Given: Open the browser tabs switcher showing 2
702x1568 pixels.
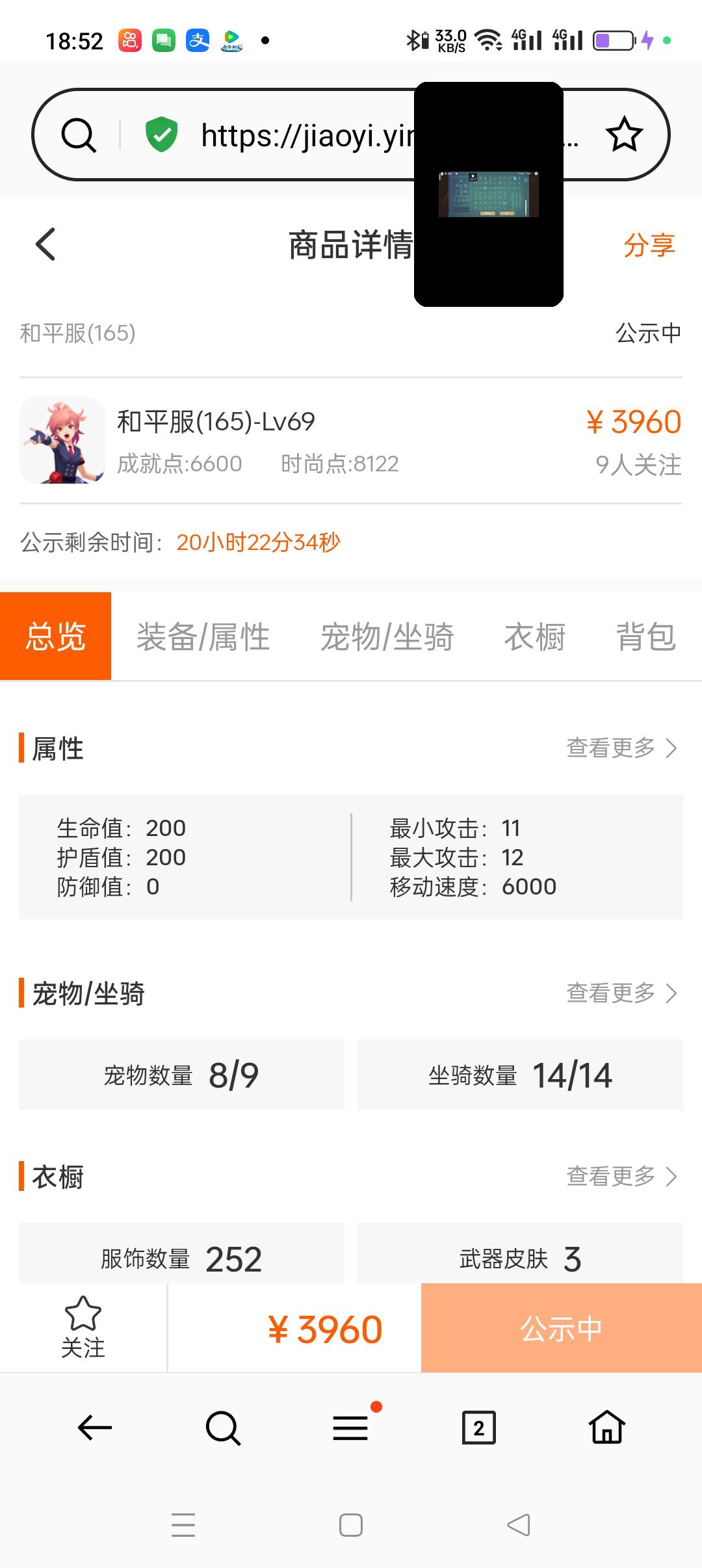Looking at the screenshot, I should [479, 1428].
